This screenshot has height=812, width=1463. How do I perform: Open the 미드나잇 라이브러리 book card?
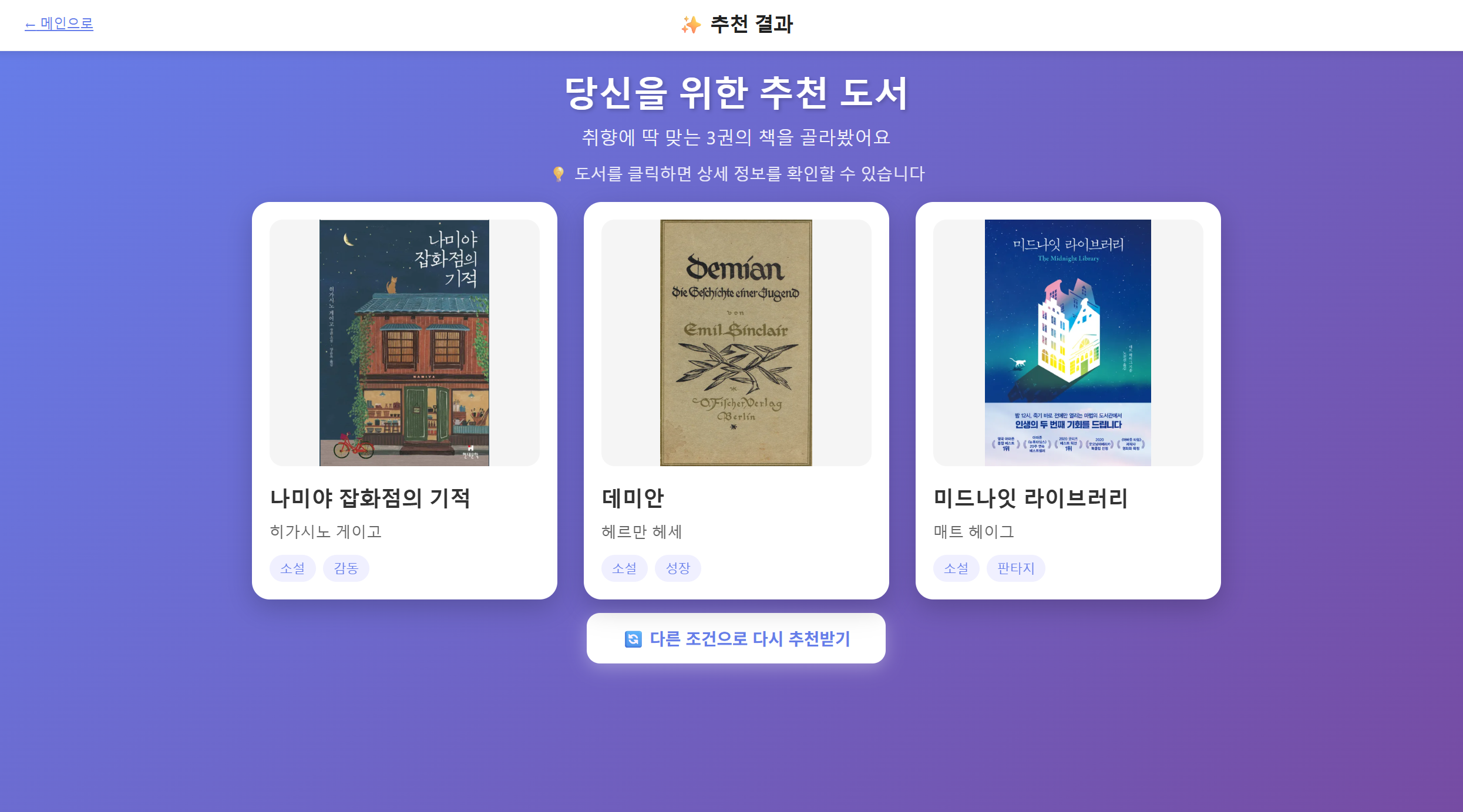click(x=1068, y=400)
